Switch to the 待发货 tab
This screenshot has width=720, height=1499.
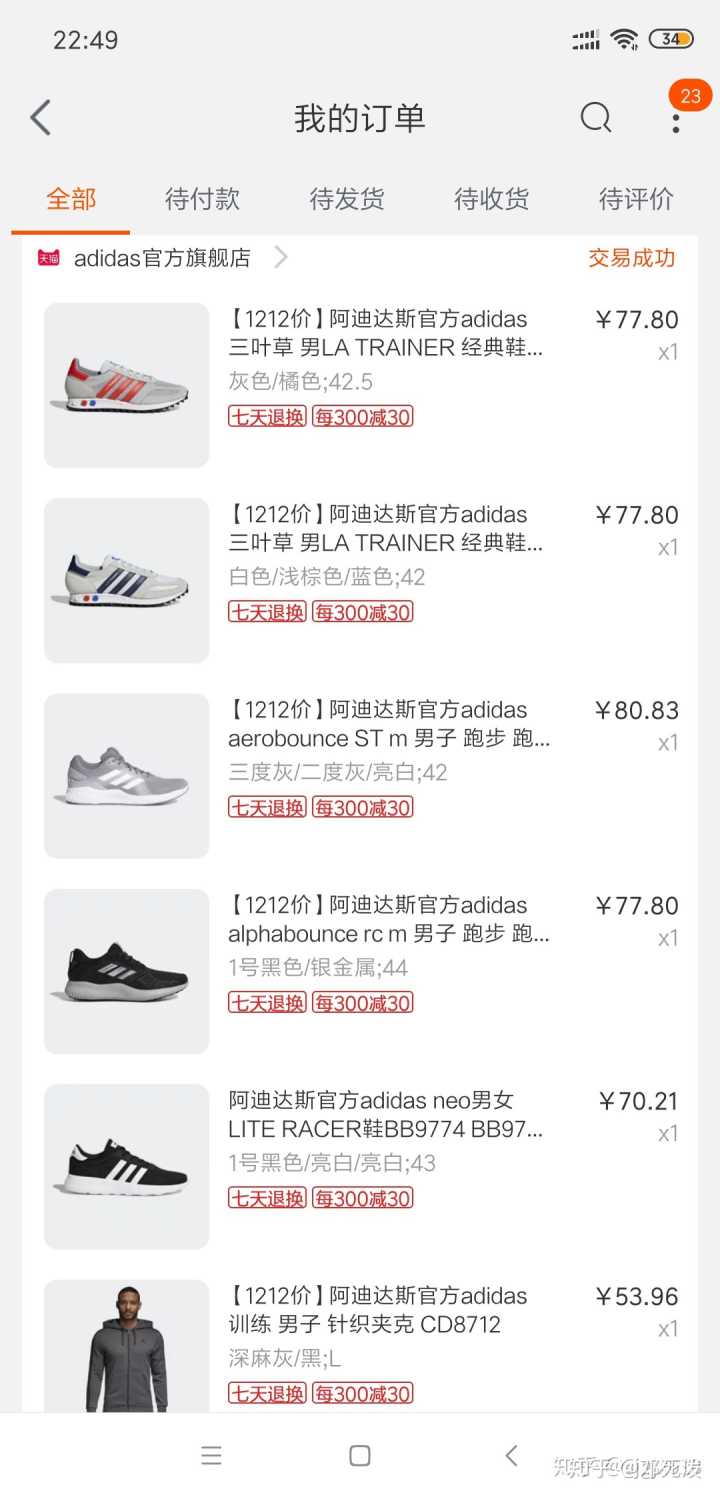coord(347,199)
